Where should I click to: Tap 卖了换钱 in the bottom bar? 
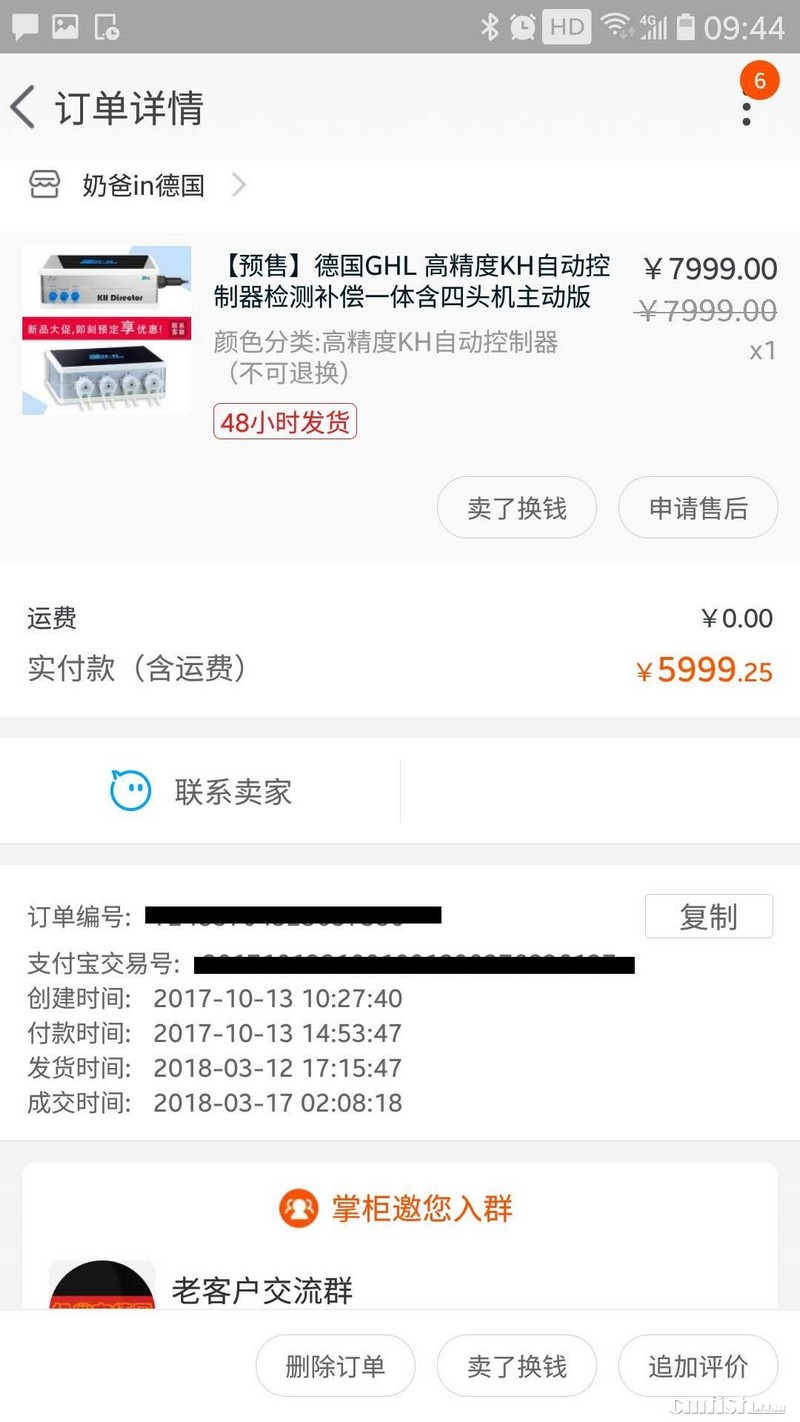(516, 1366)
